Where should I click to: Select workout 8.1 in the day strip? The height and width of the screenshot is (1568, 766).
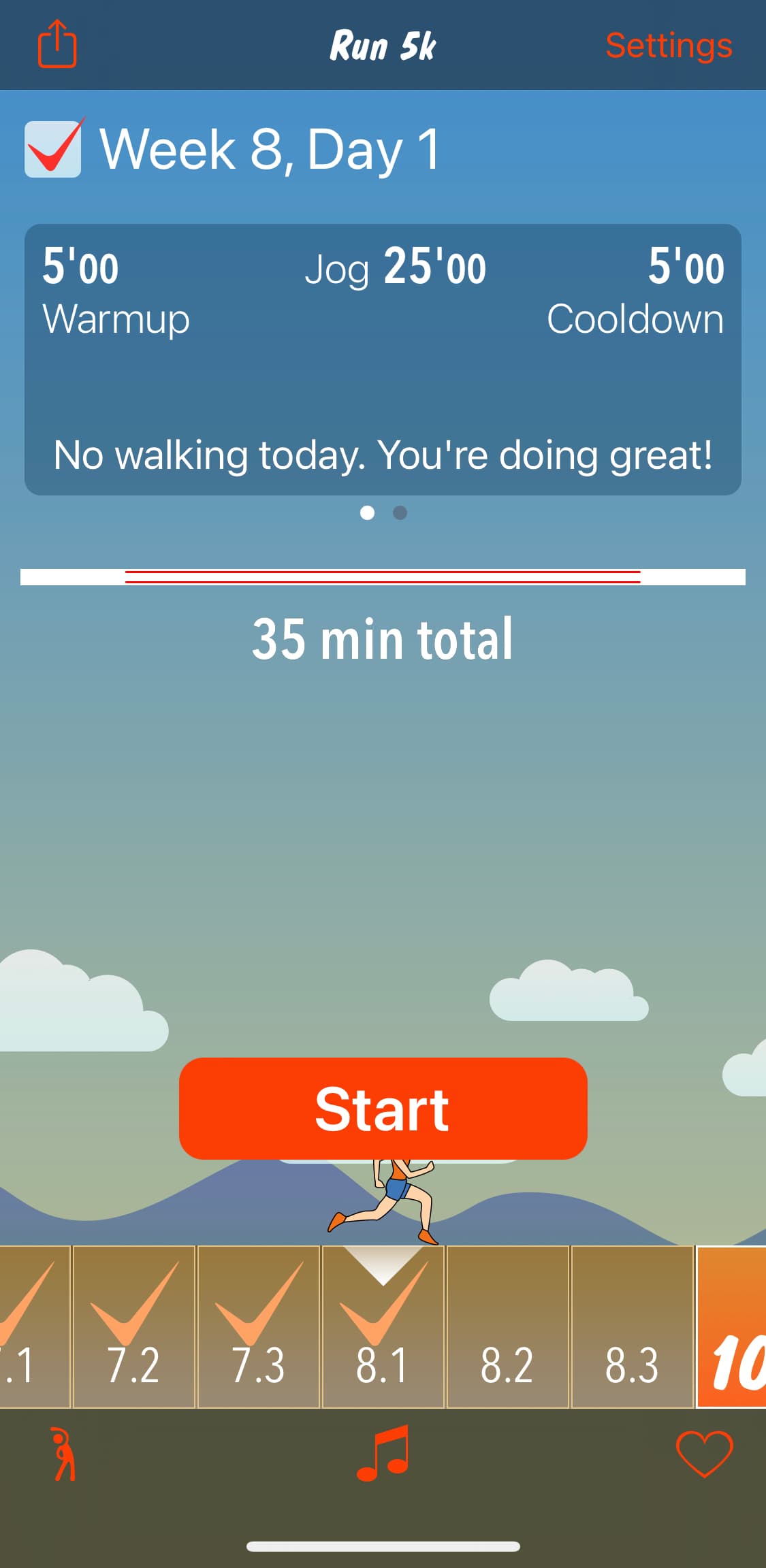[383, 1326]
